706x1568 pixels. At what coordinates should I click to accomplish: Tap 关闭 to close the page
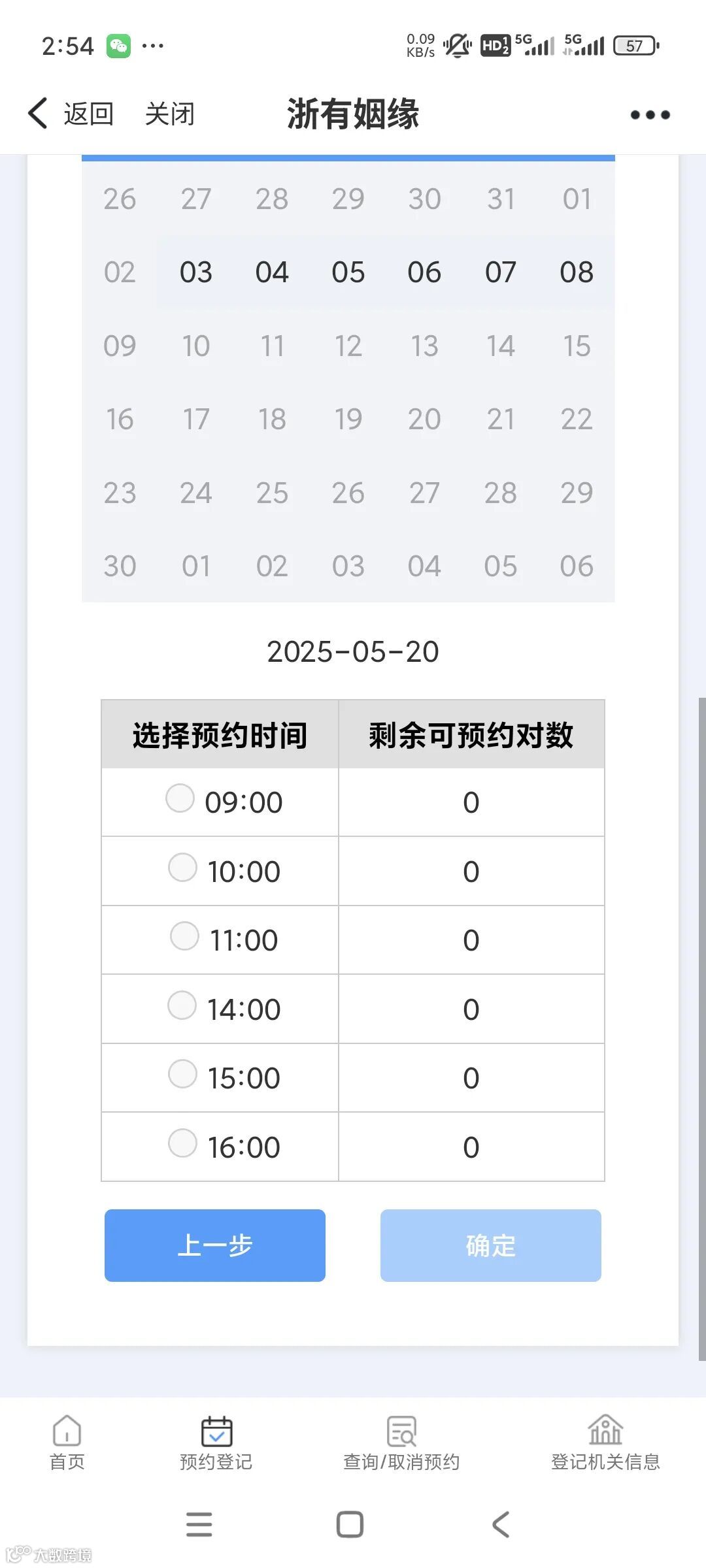point(170,114)
